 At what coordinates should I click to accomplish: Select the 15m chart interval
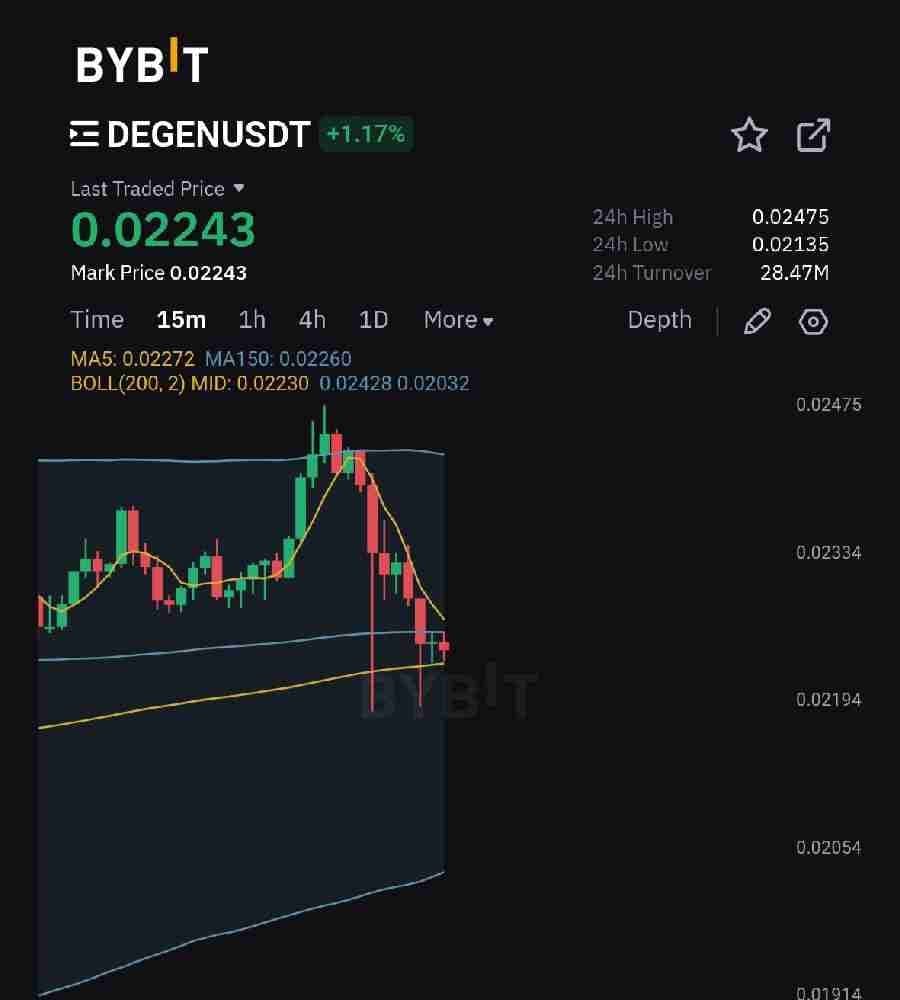click(x=181, y=320)
